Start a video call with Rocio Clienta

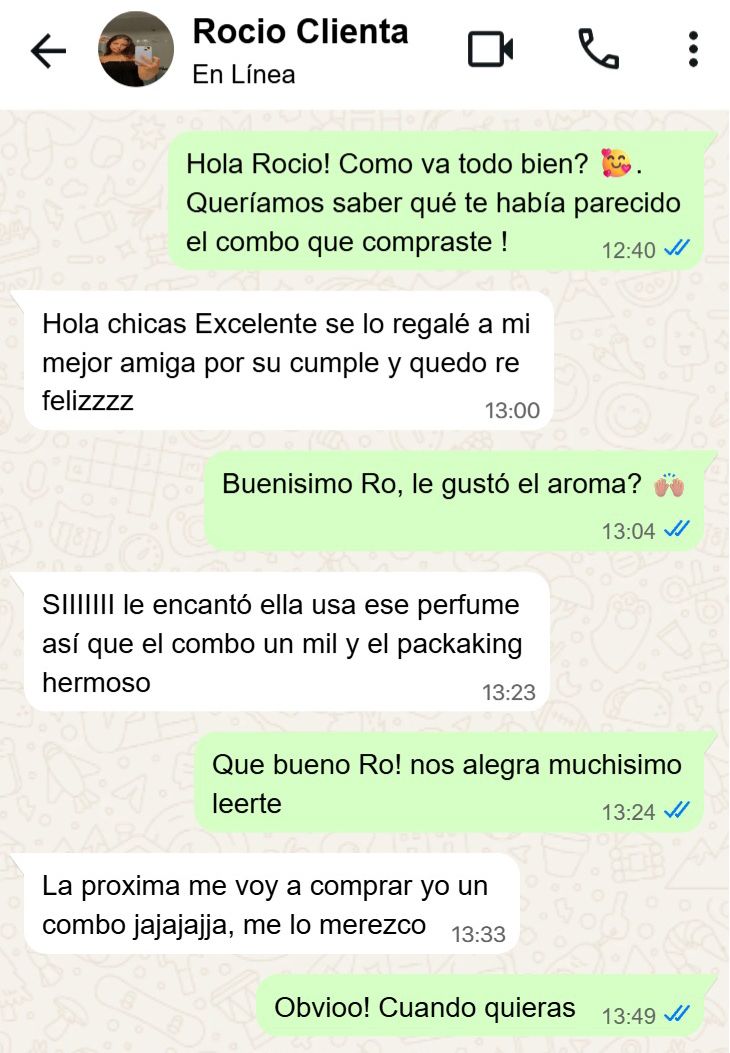(491, 49)
